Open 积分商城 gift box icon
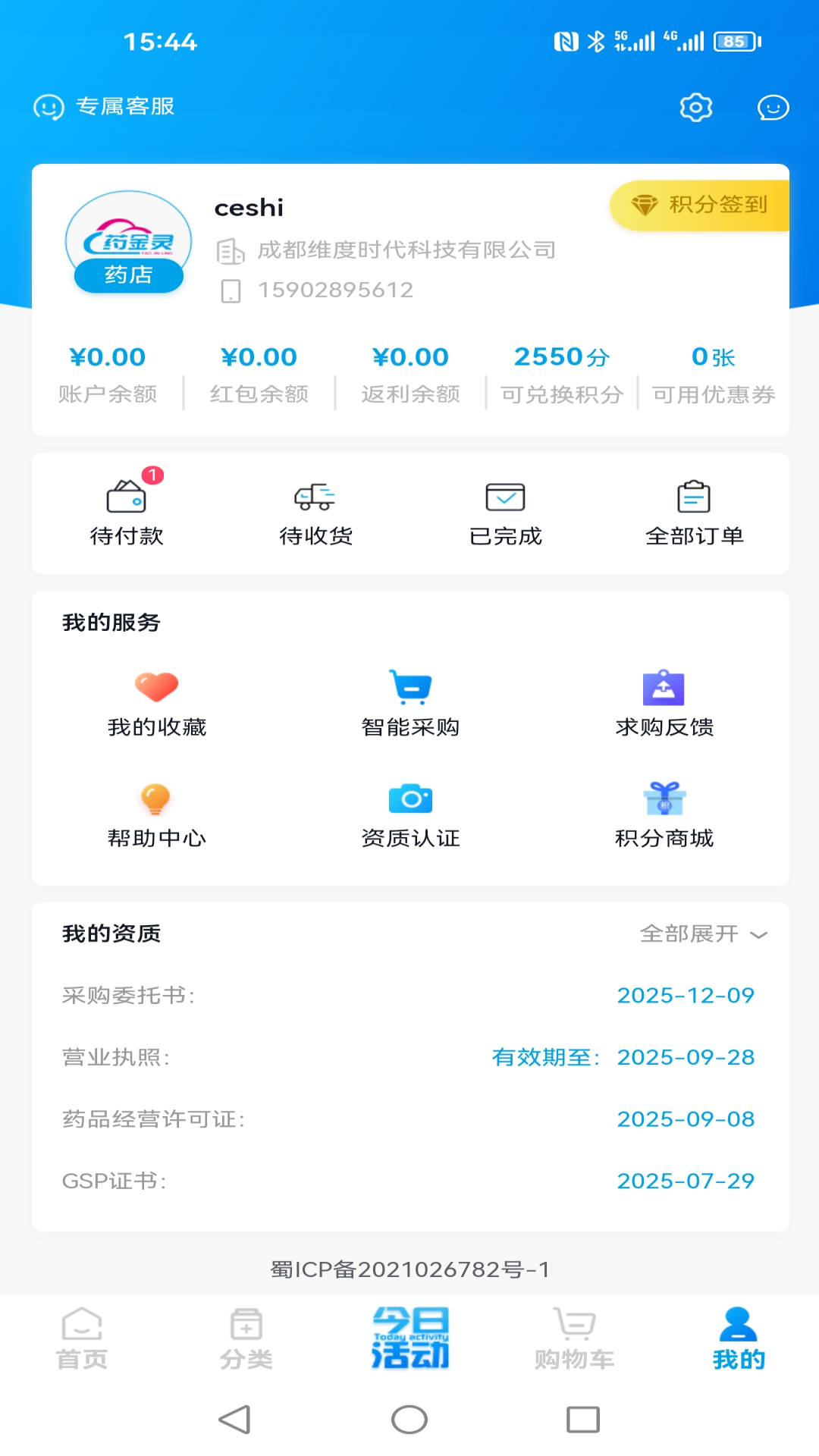 point(664,798)
